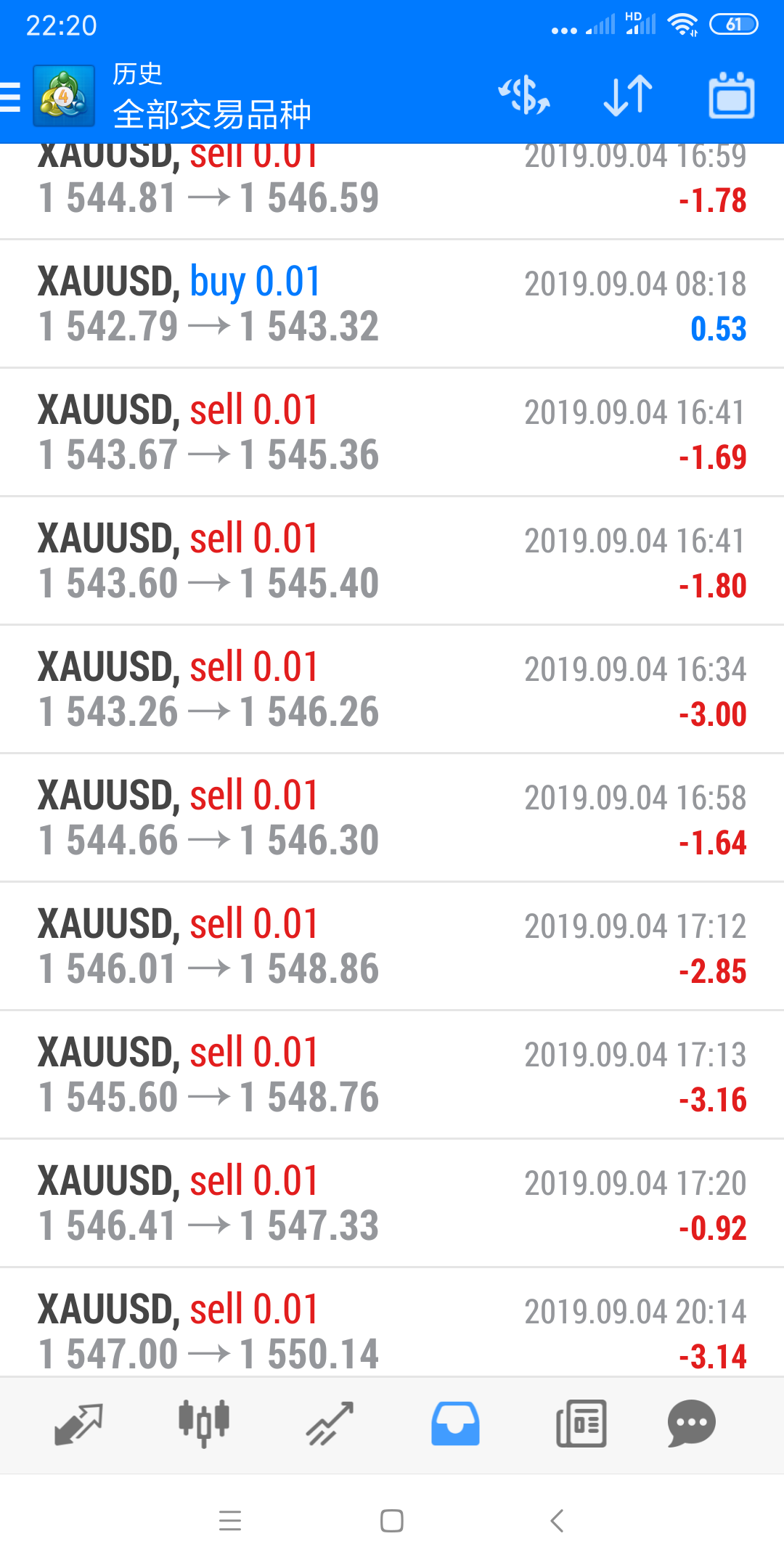The width and height of the screenshot is (784, 1568).
Task: Choose a history date range via calendar
Action: click(x=731, y=96)
